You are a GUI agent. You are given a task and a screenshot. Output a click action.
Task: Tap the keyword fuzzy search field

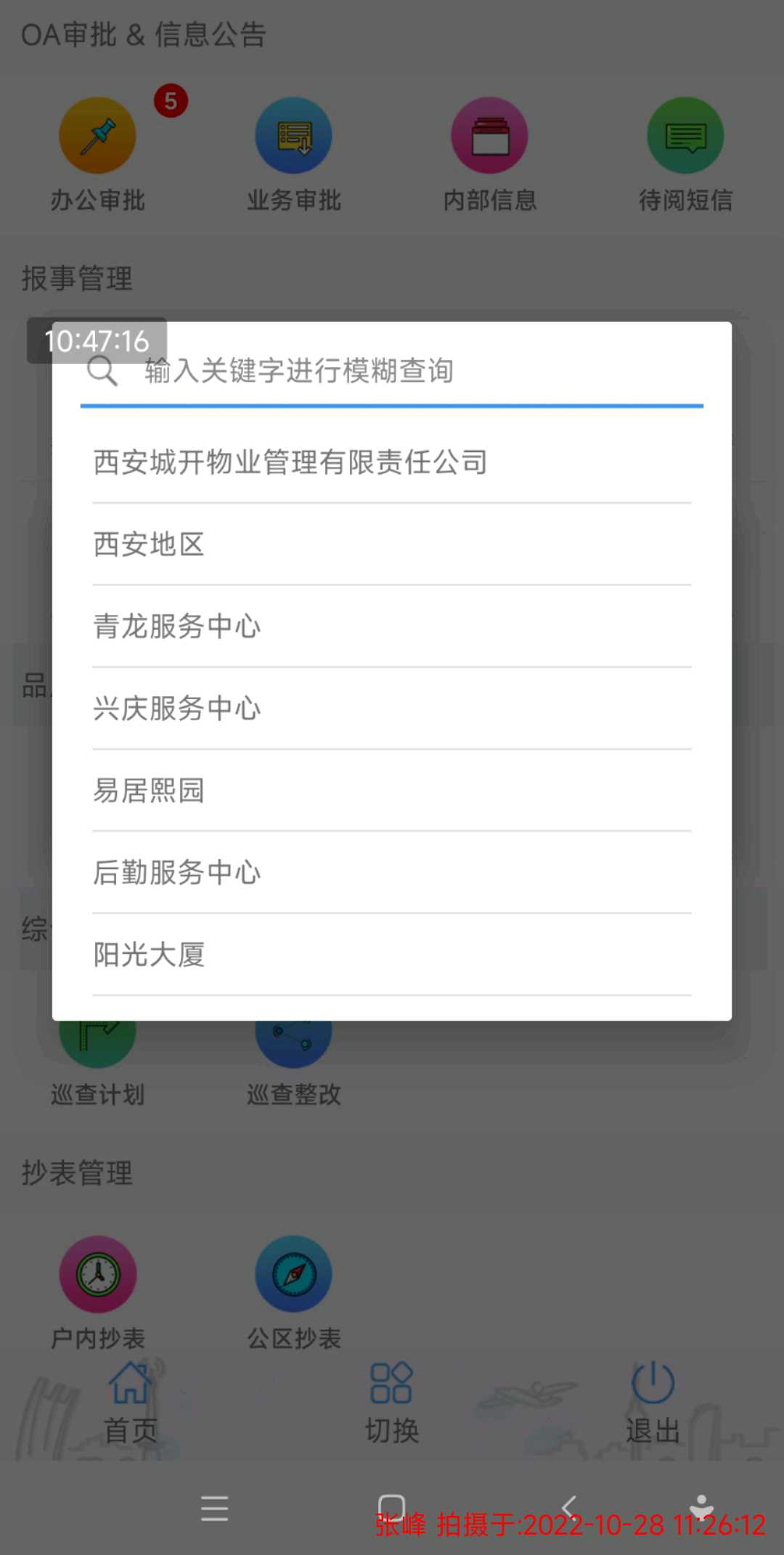(x=392, y=371)
